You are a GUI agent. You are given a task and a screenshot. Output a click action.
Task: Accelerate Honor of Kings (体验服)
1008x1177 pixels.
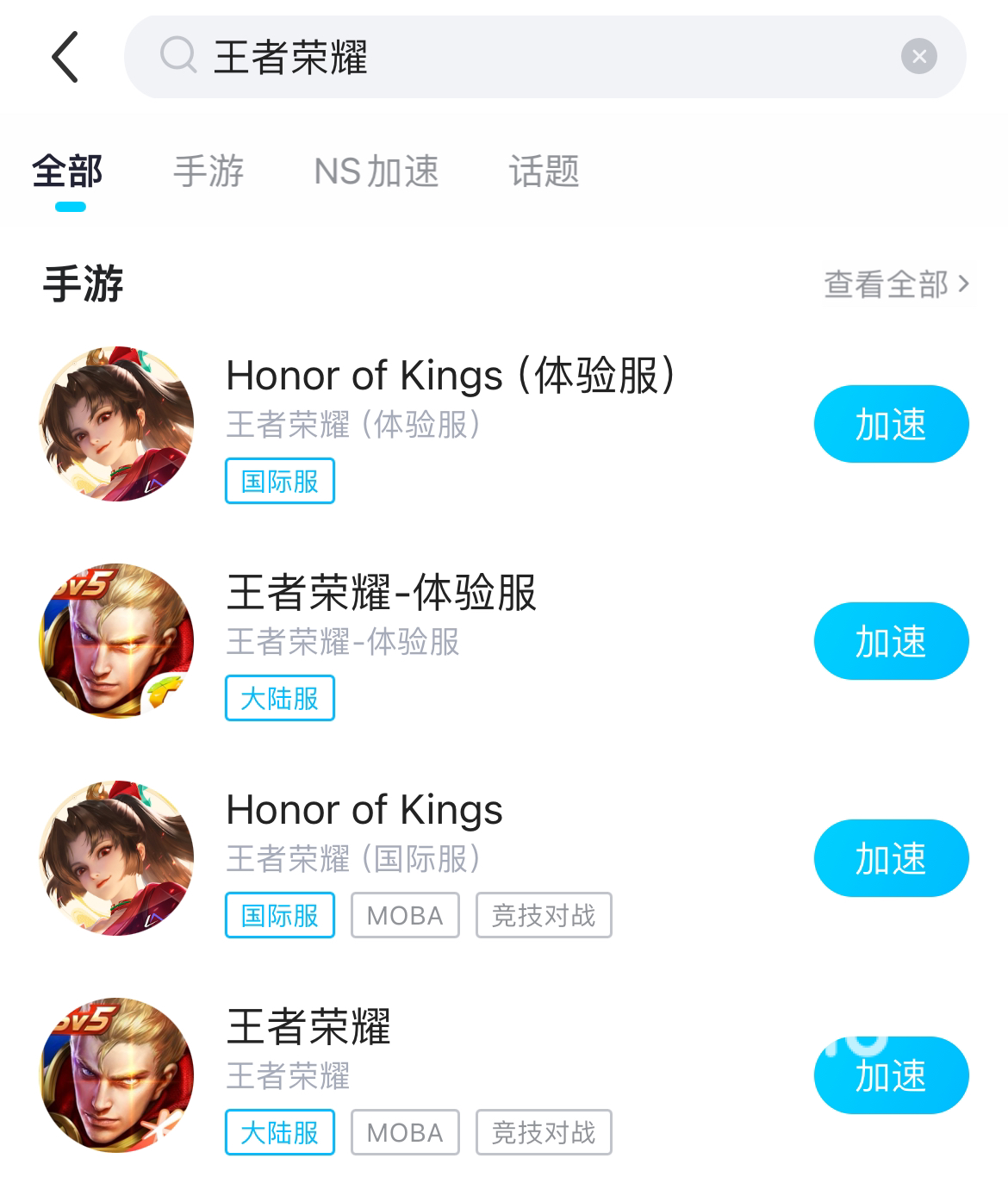pyautogui.click(x=891, y=424)
